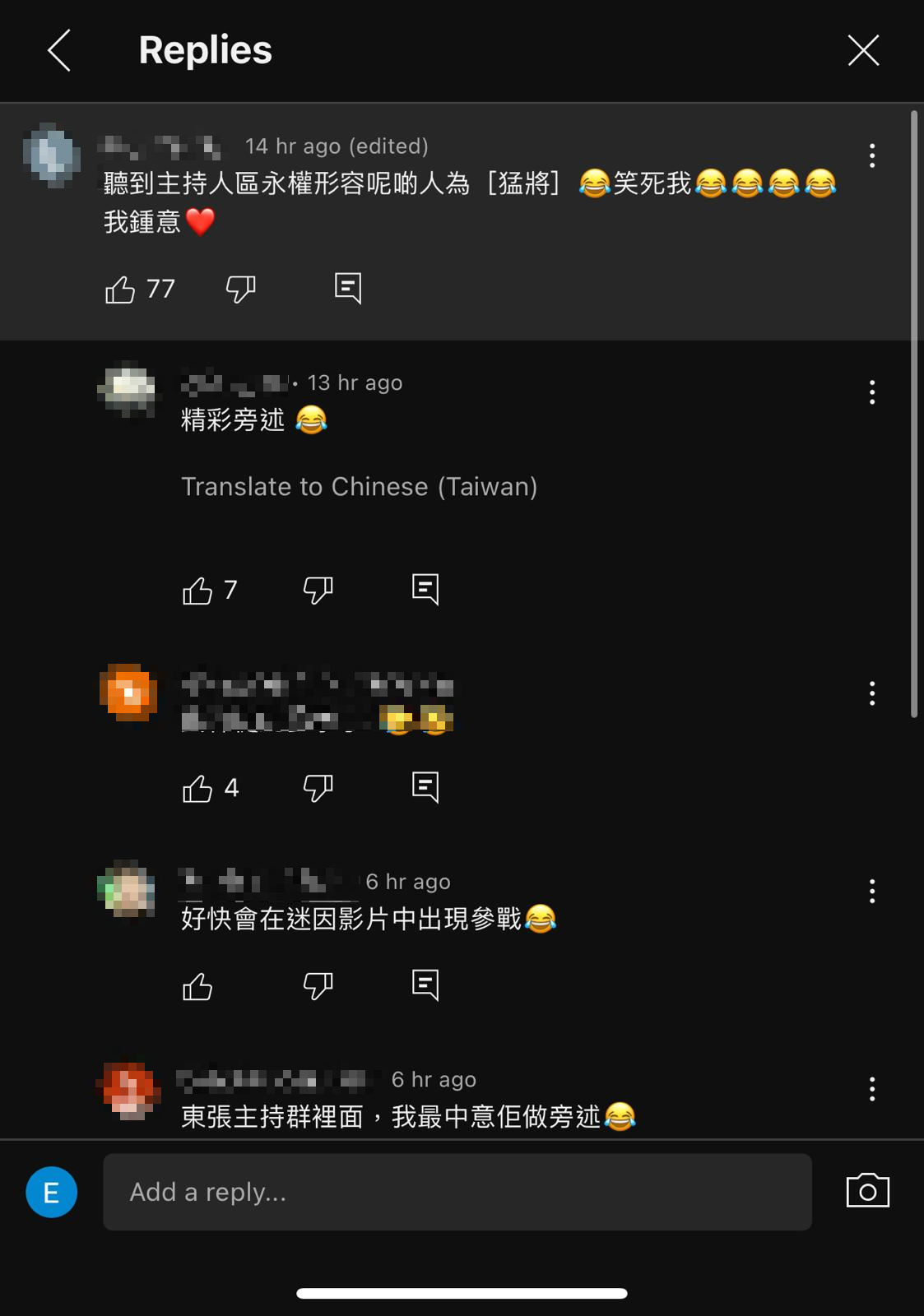Like the top comment showing 77 likes
The width and height of the screenshot is (924, 1316).
tap(122, 288)
